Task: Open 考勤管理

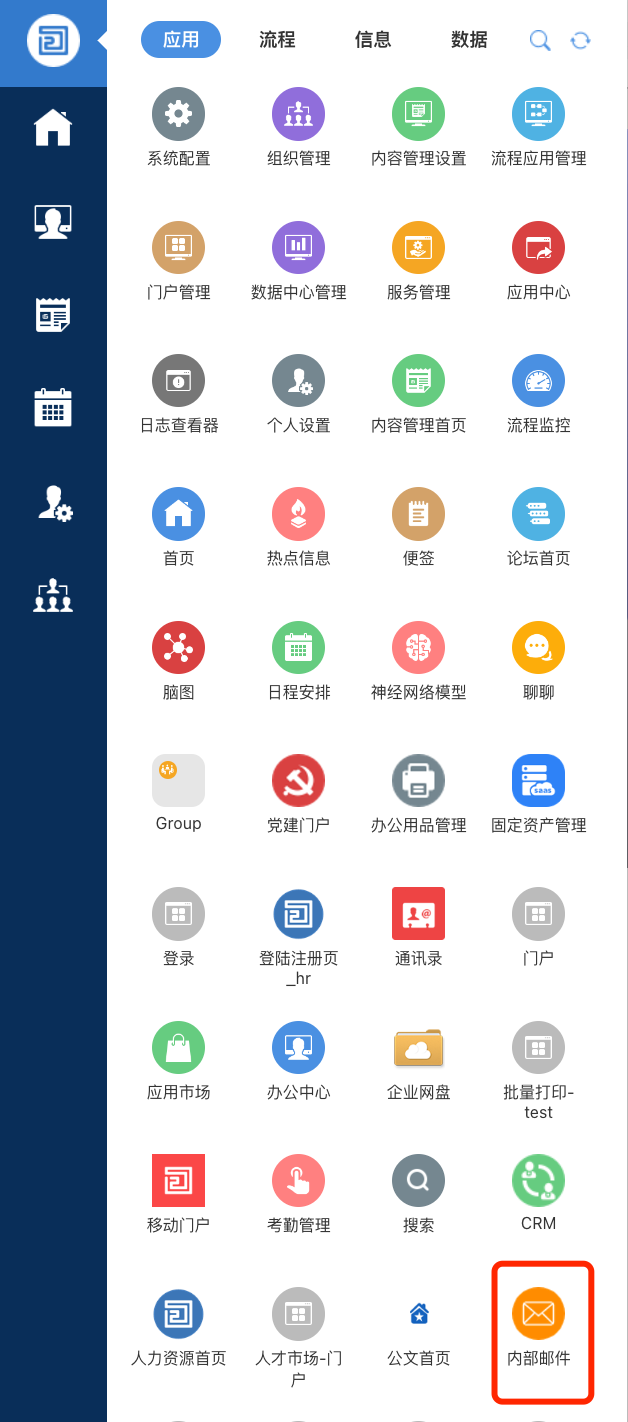Action: click(298, 1181)
